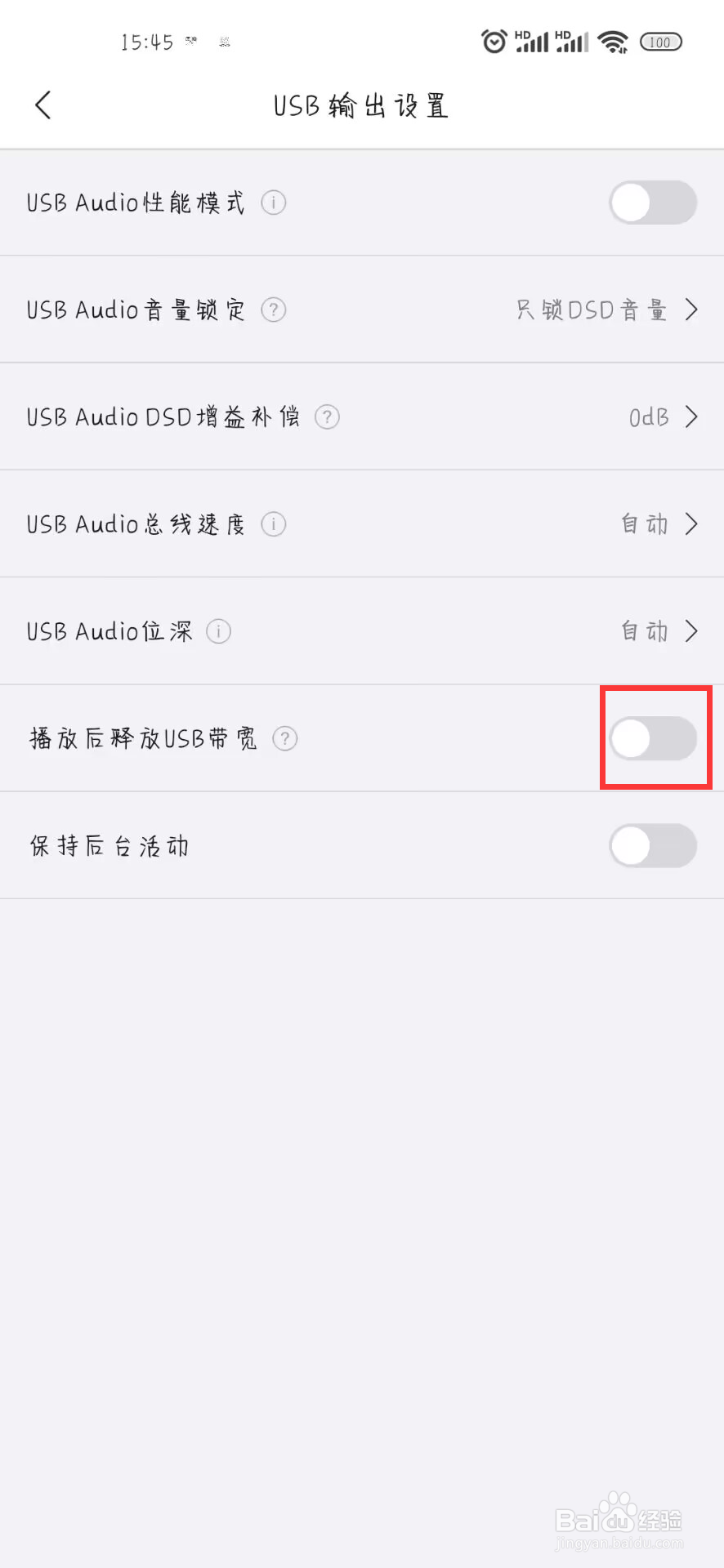Click the alarm clock status bar icon
724x1568 pixels.
(494, 40)
